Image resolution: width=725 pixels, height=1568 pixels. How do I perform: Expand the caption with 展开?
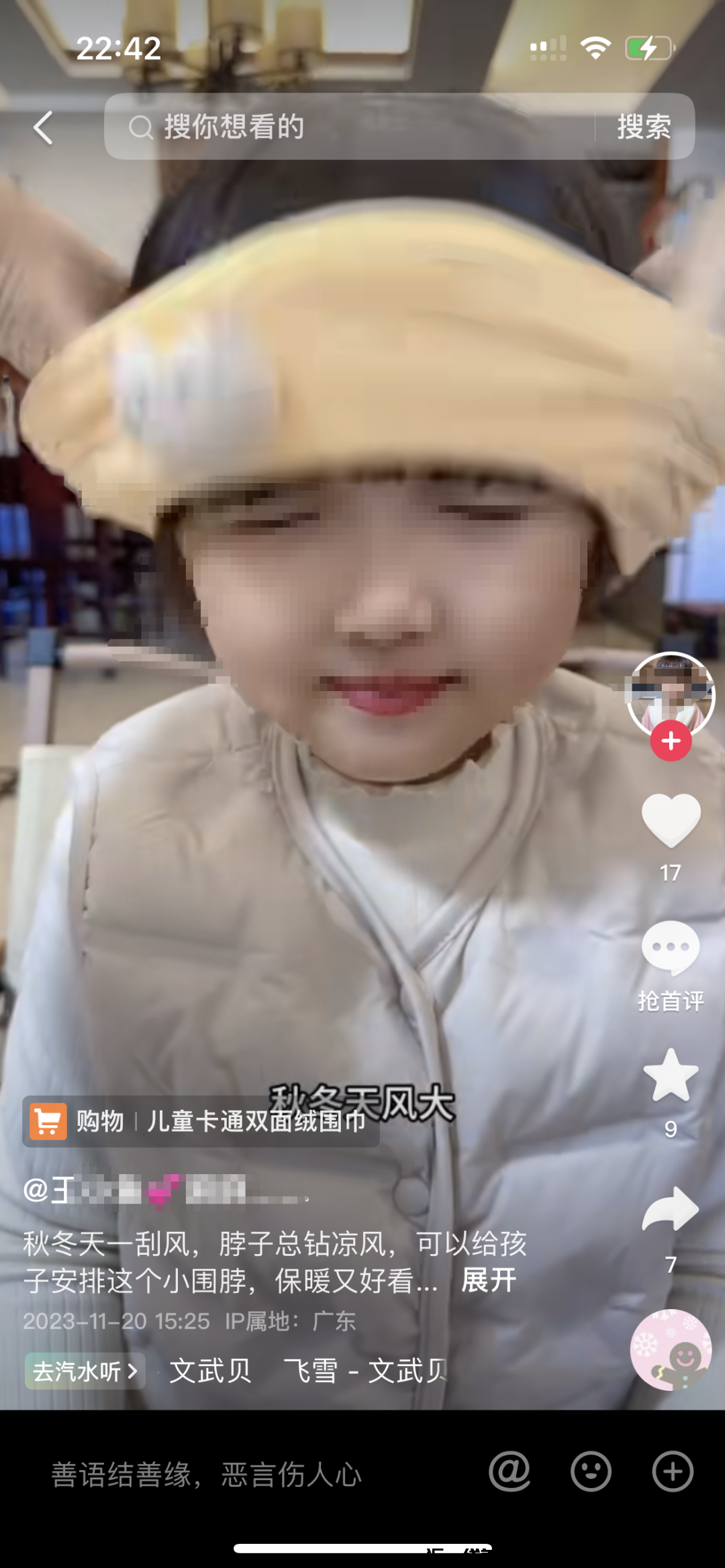[489, 1280]
